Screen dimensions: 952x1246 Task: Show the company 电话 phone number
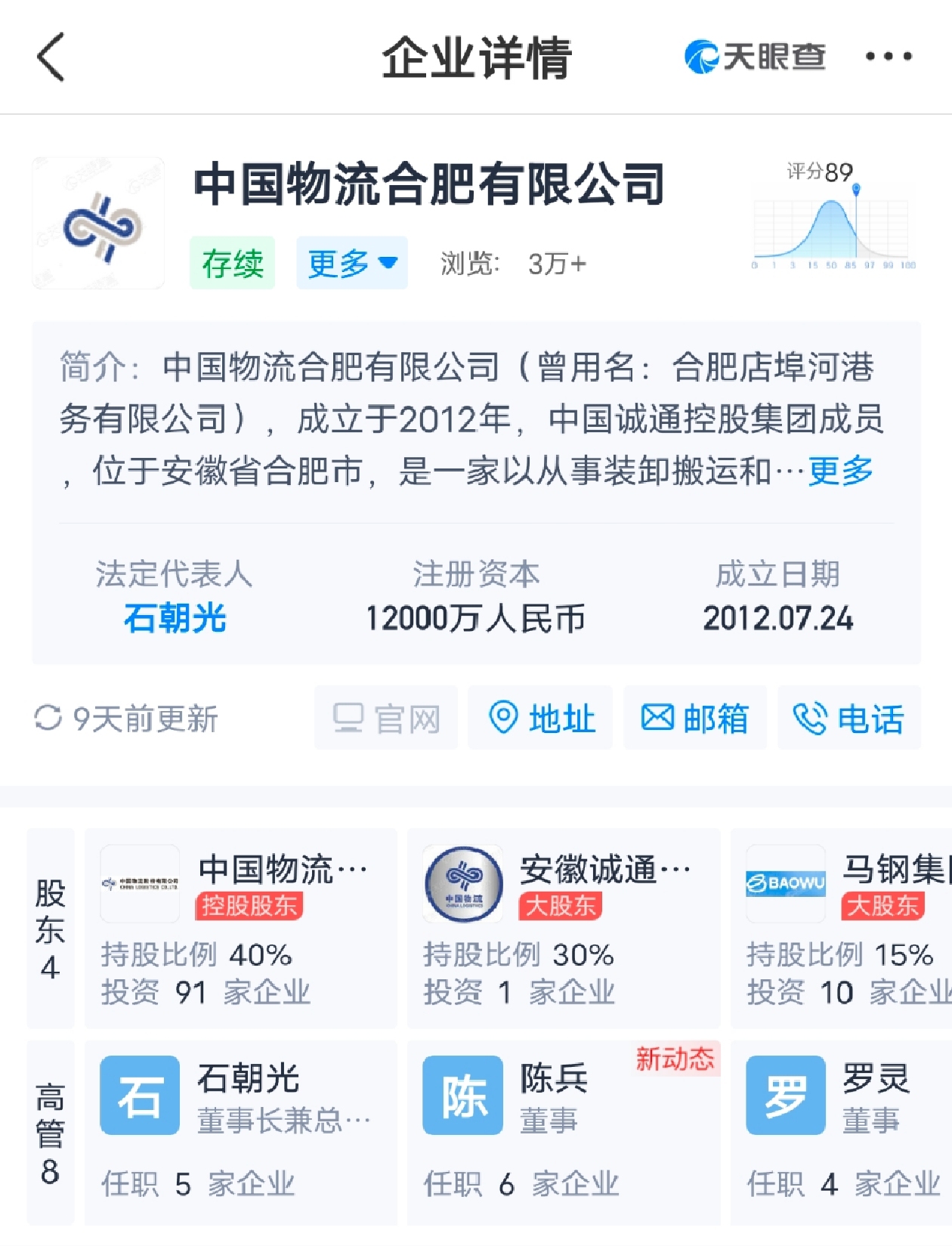(x=849, y=718)
